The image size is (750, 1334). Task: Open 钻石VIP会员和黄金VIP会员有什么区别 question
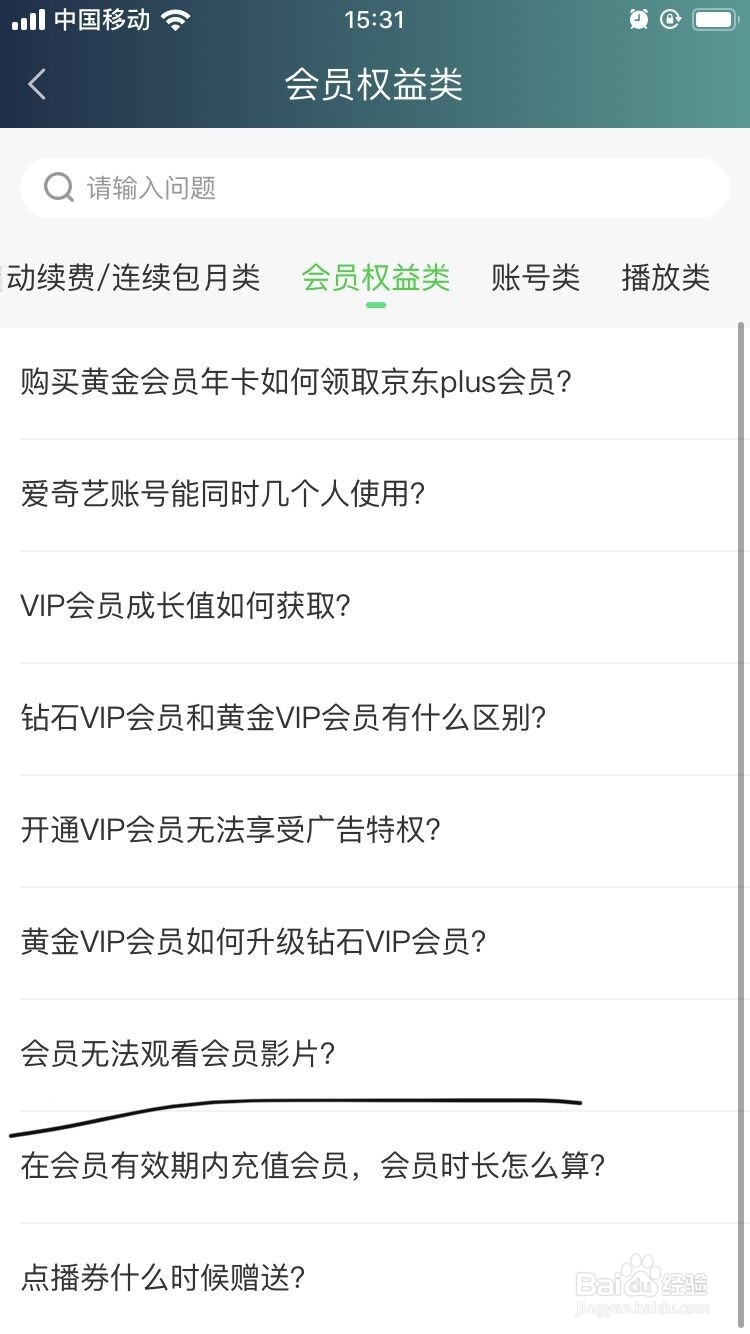point(375,718)
